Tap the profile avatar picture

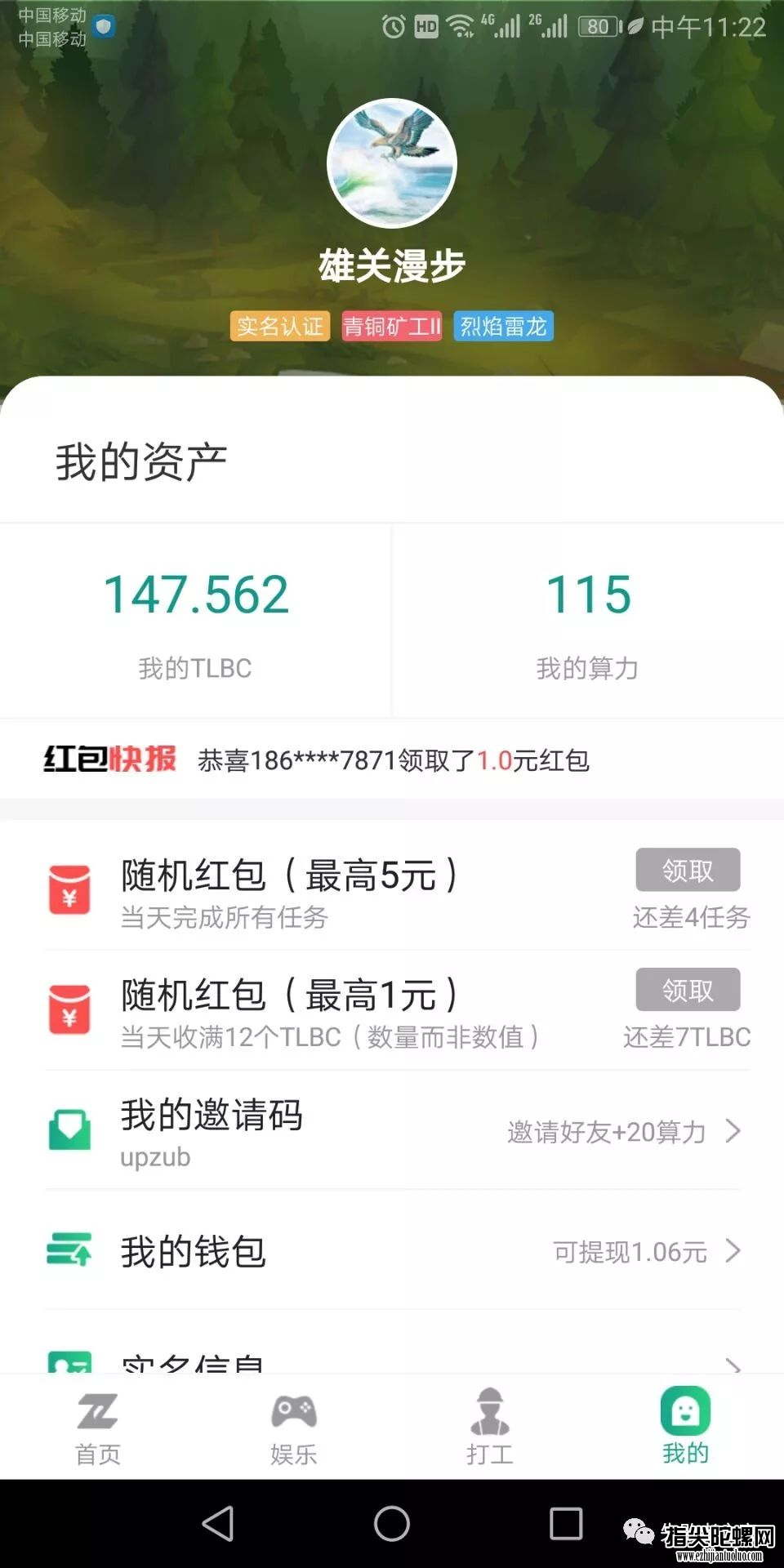pos(392,163)
